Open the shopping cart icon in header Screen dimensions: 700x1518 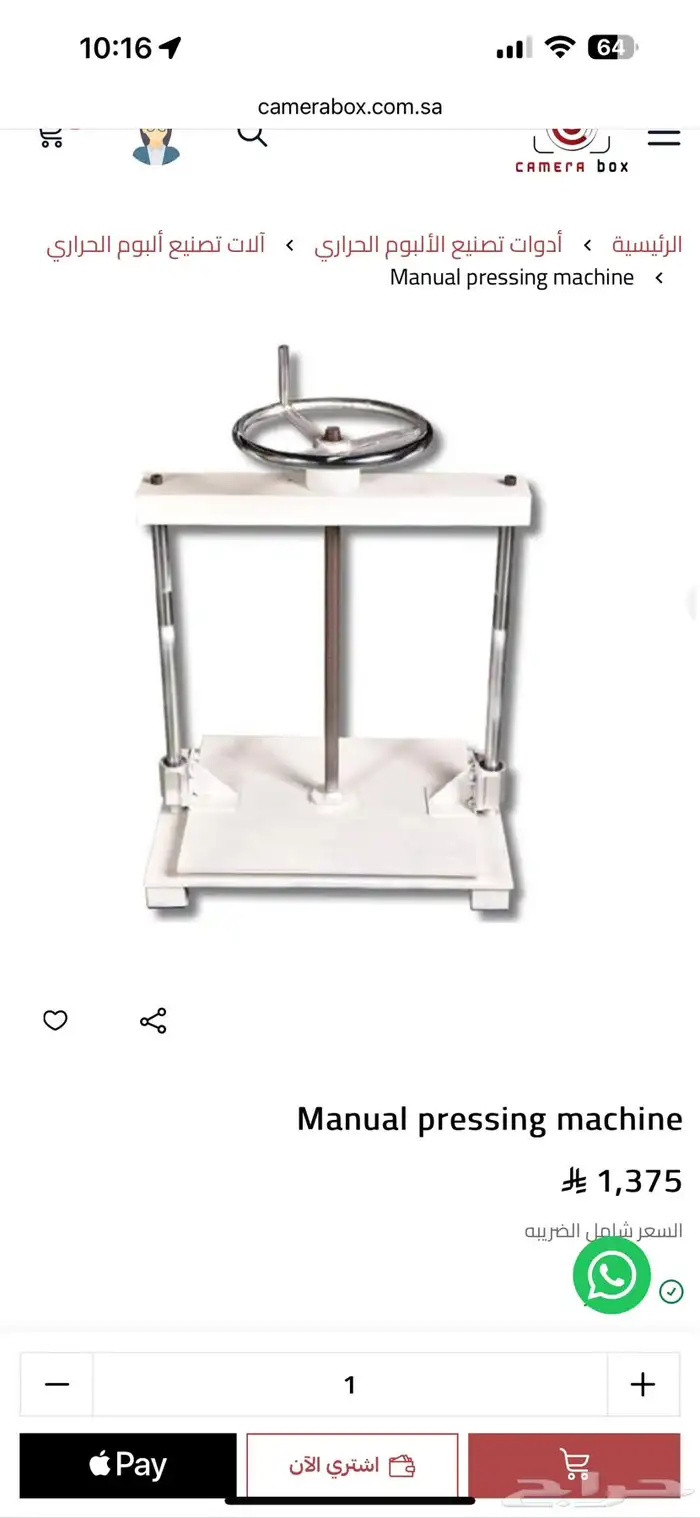click(x=50, y=138)
